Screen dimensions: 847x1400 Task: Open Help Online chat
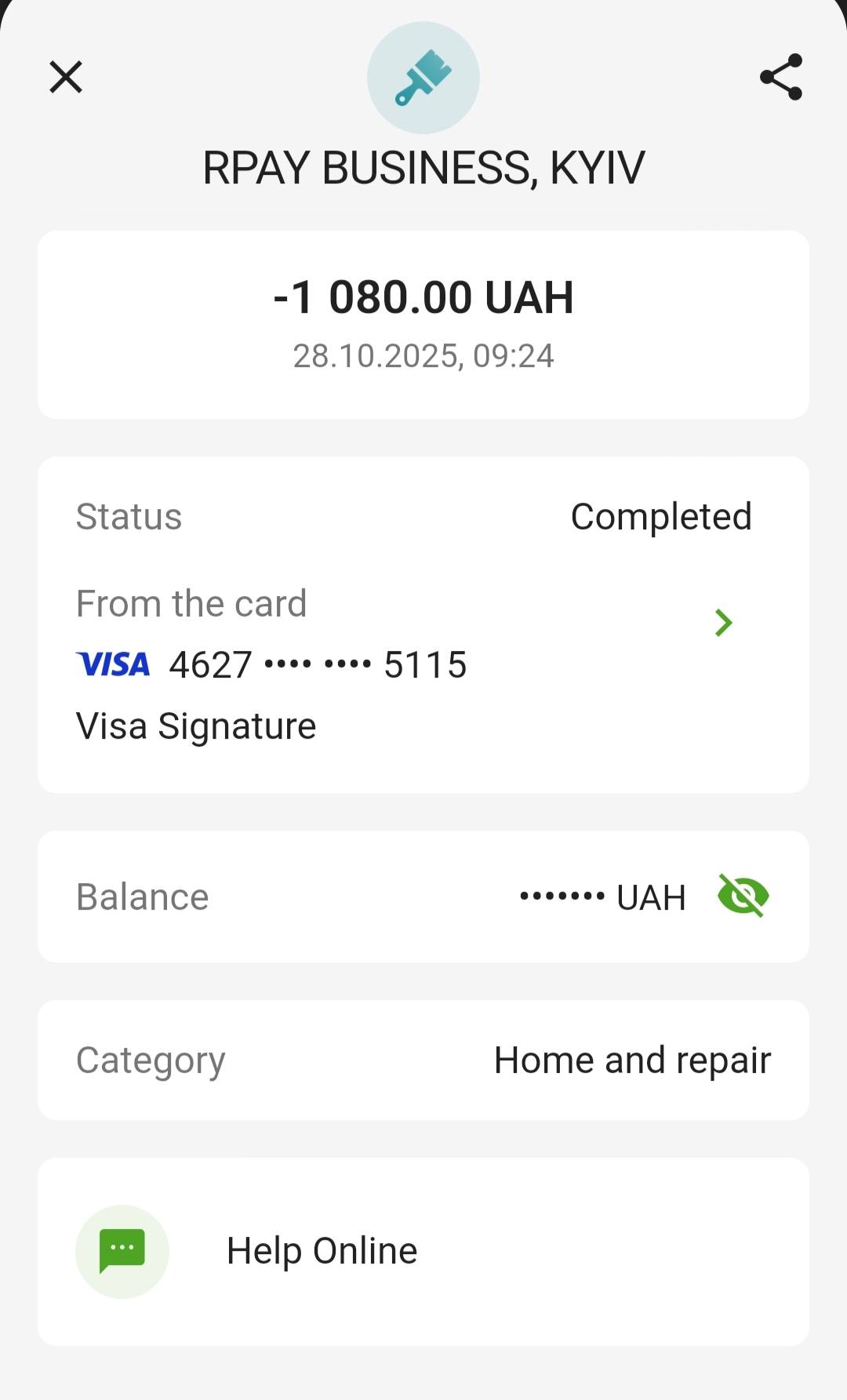(x=322, y=1251)
